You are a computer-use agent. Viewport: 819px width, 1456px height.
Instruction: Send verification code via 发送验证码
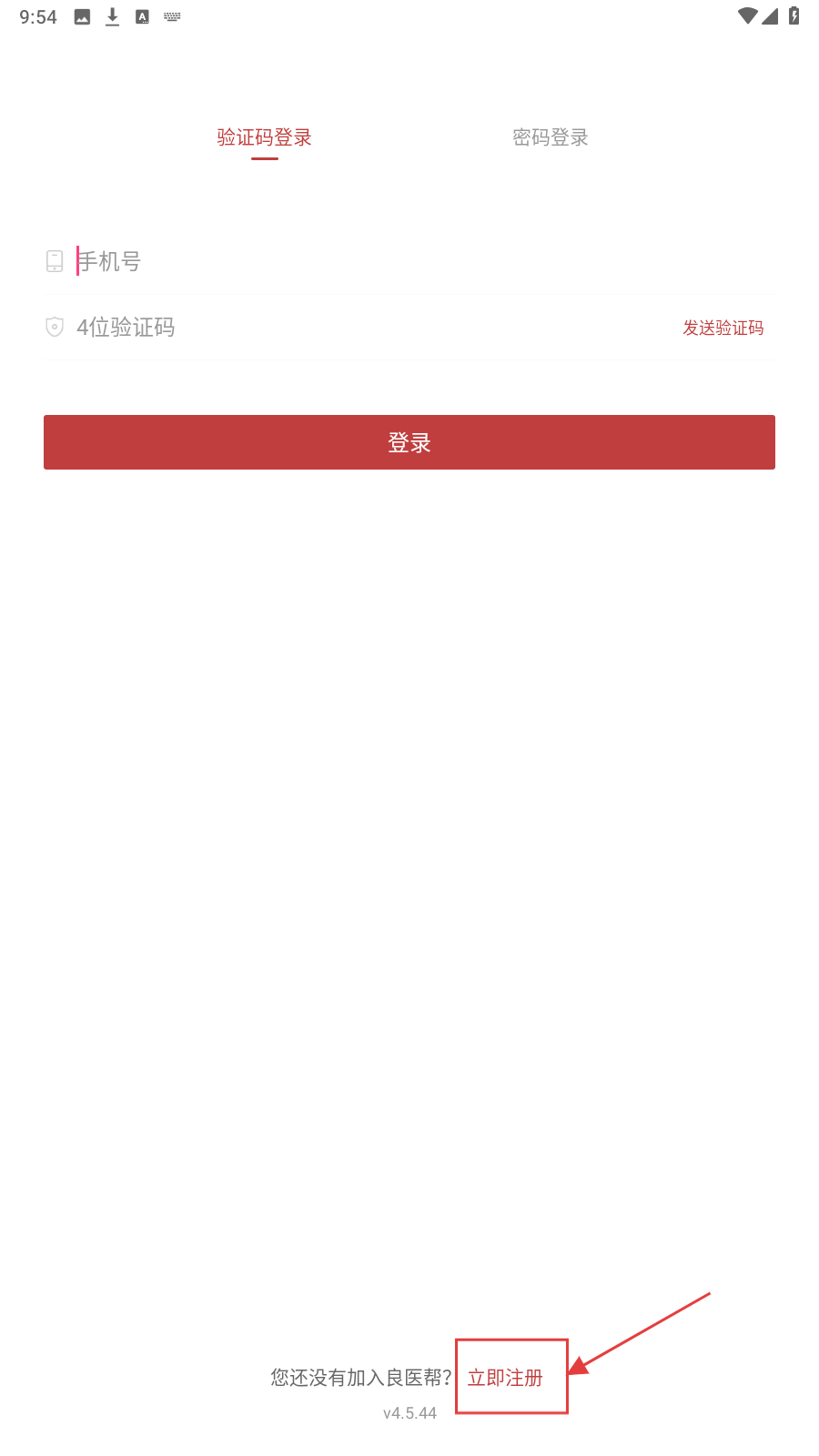click(x=723, y=328)
